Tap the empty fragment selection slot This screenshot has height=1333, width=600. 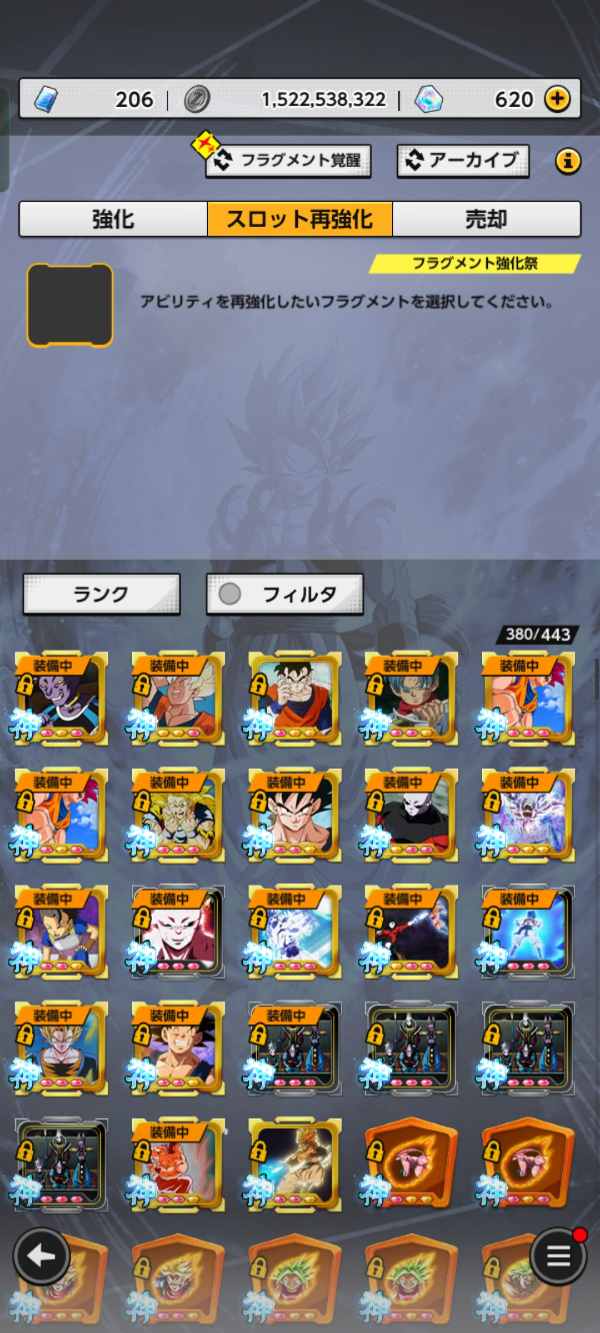coord(70,305)
